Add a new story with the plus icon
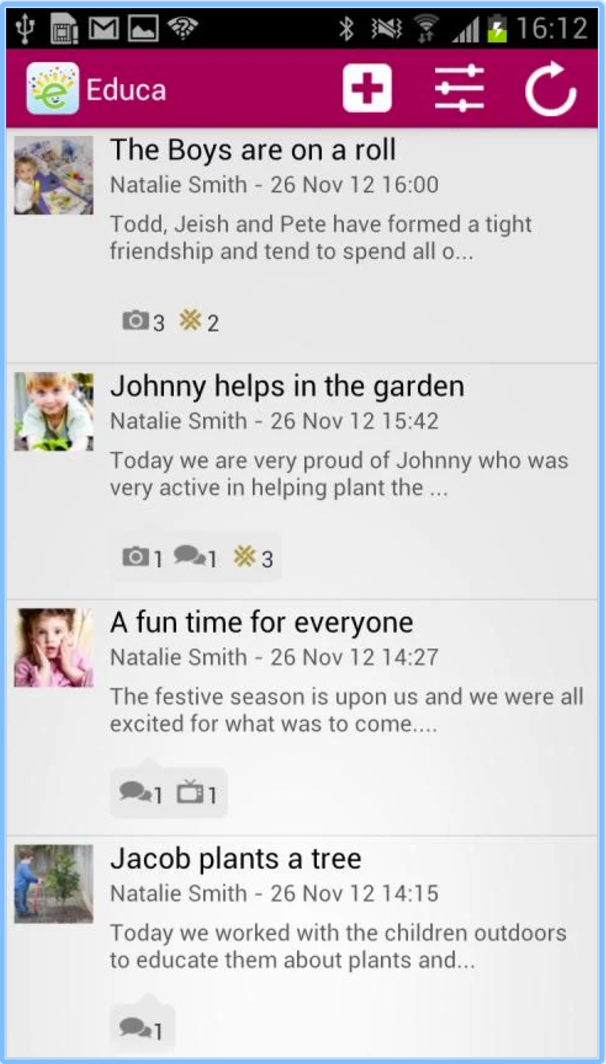 pyautogui.click(x=367, y=89)
